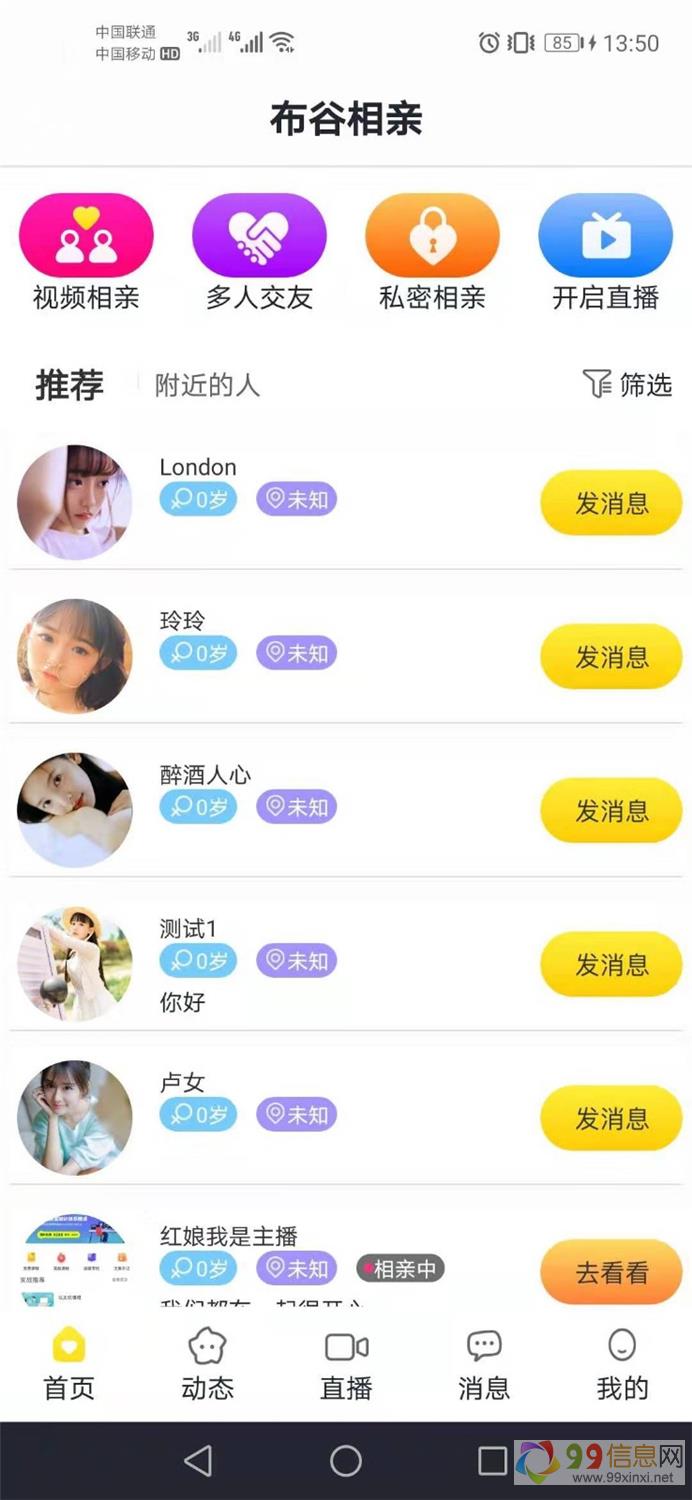
Task: Open 玲玲's profile avatar
Action: pyautogui.click(x=75, y=656)
